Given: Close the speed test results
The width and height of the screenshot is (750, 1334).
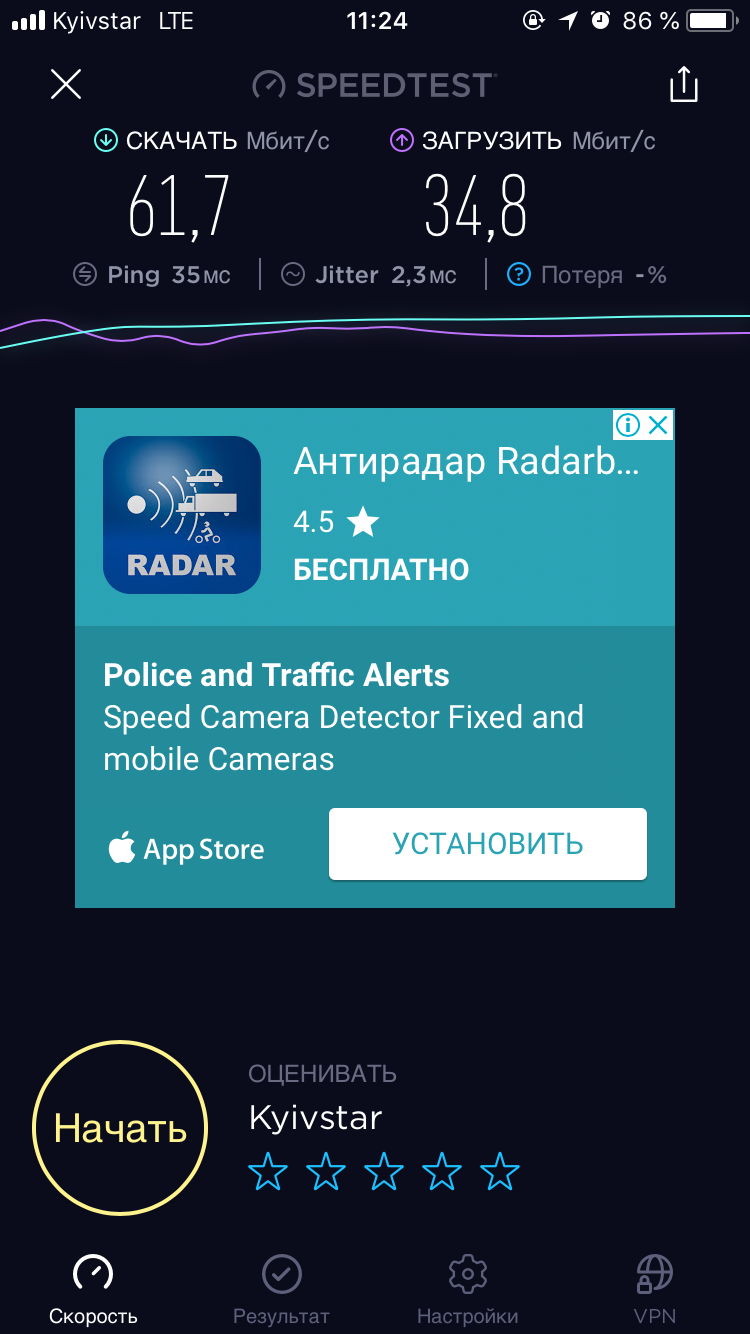Looking at the screenshot, I should (66, 84).
